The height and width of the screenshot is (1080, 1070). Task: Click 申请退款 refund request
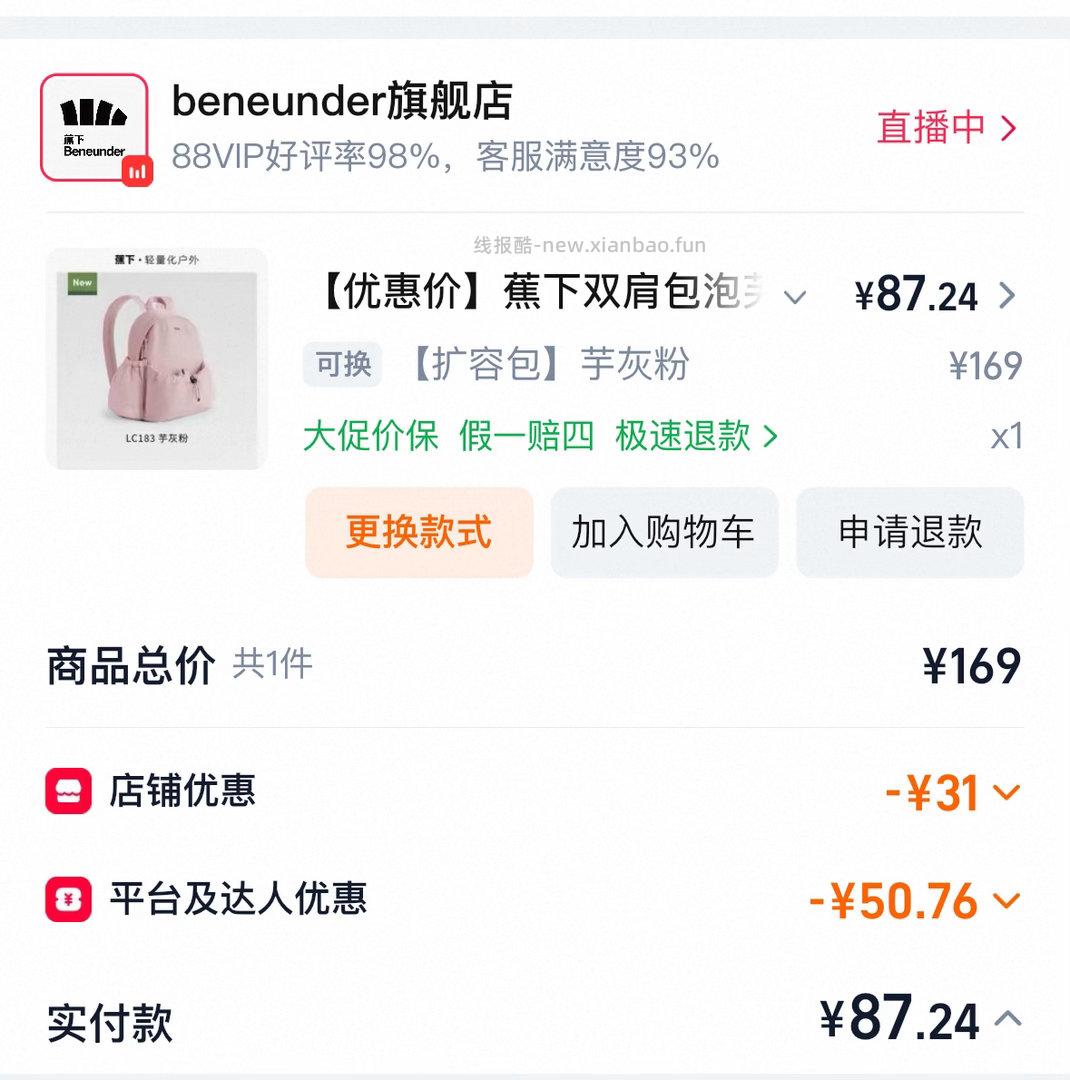(909, 532)
